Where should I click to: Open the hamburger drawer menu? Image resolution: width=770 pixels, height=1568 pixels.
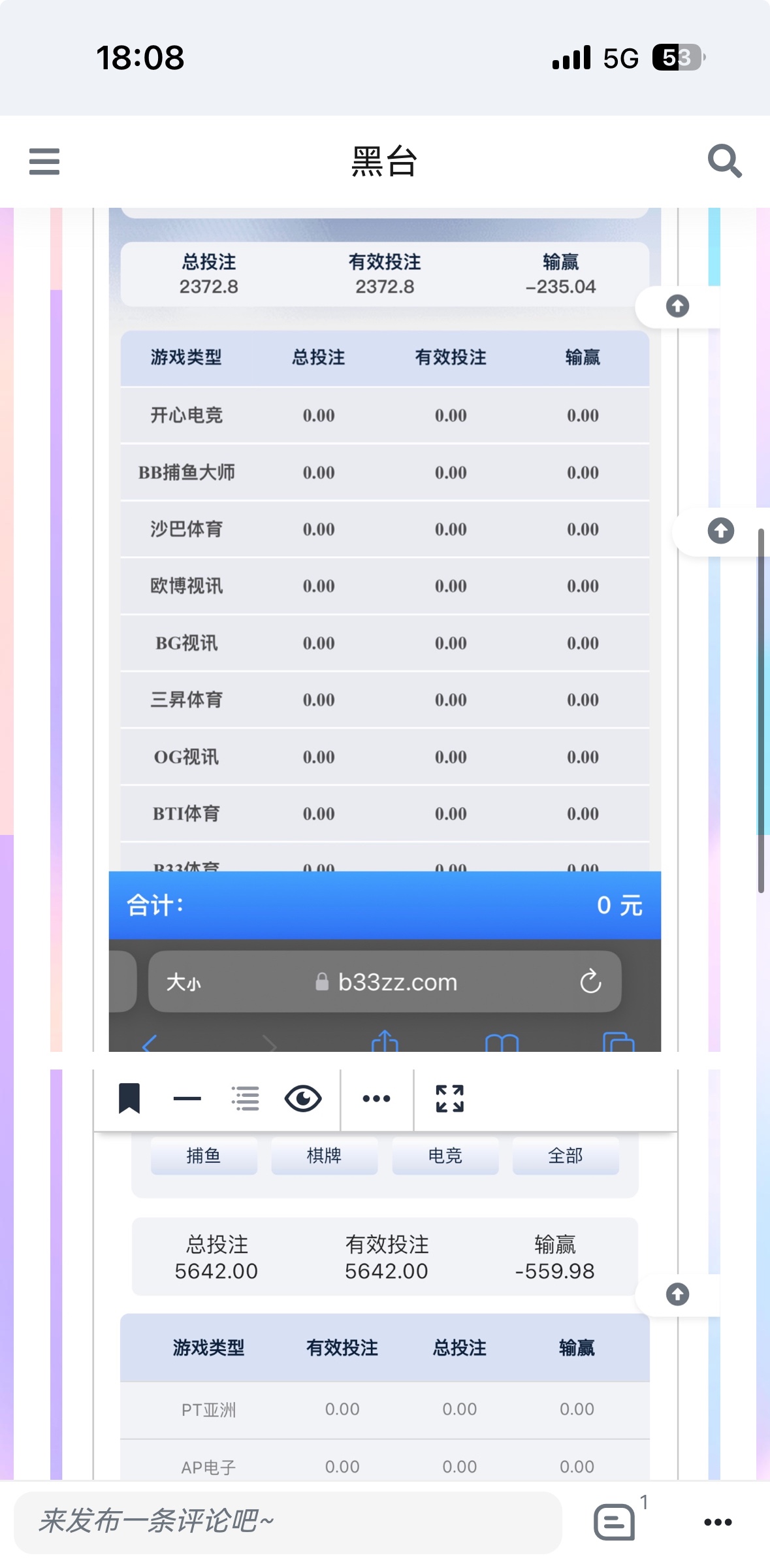[x=44, y=161]
